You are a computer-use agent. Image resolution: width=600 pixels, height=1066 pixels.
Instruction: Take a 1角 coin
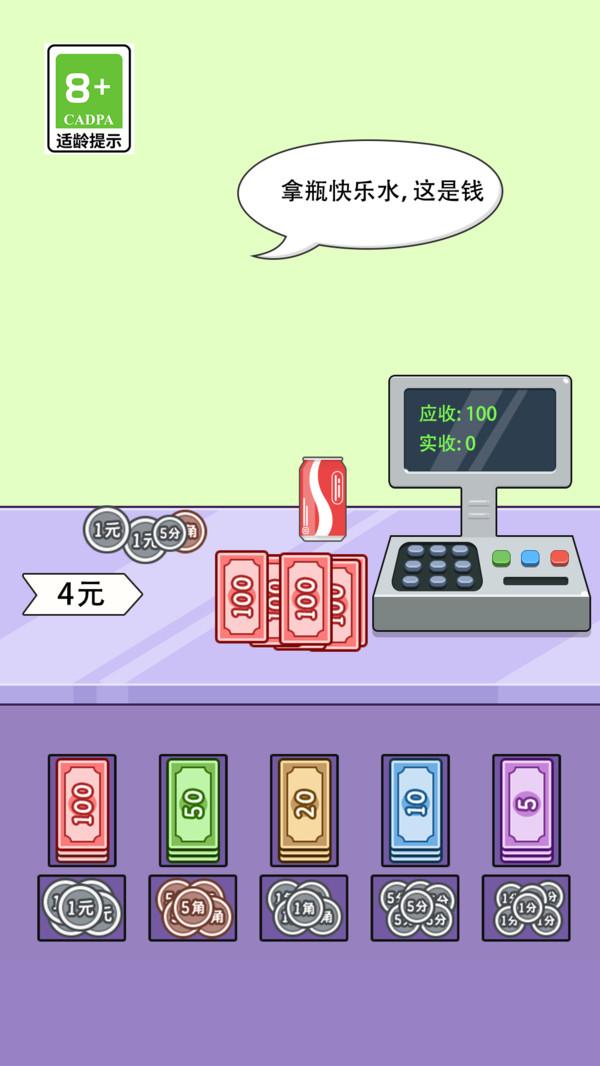pyautogui.click(x=304, y=908)
